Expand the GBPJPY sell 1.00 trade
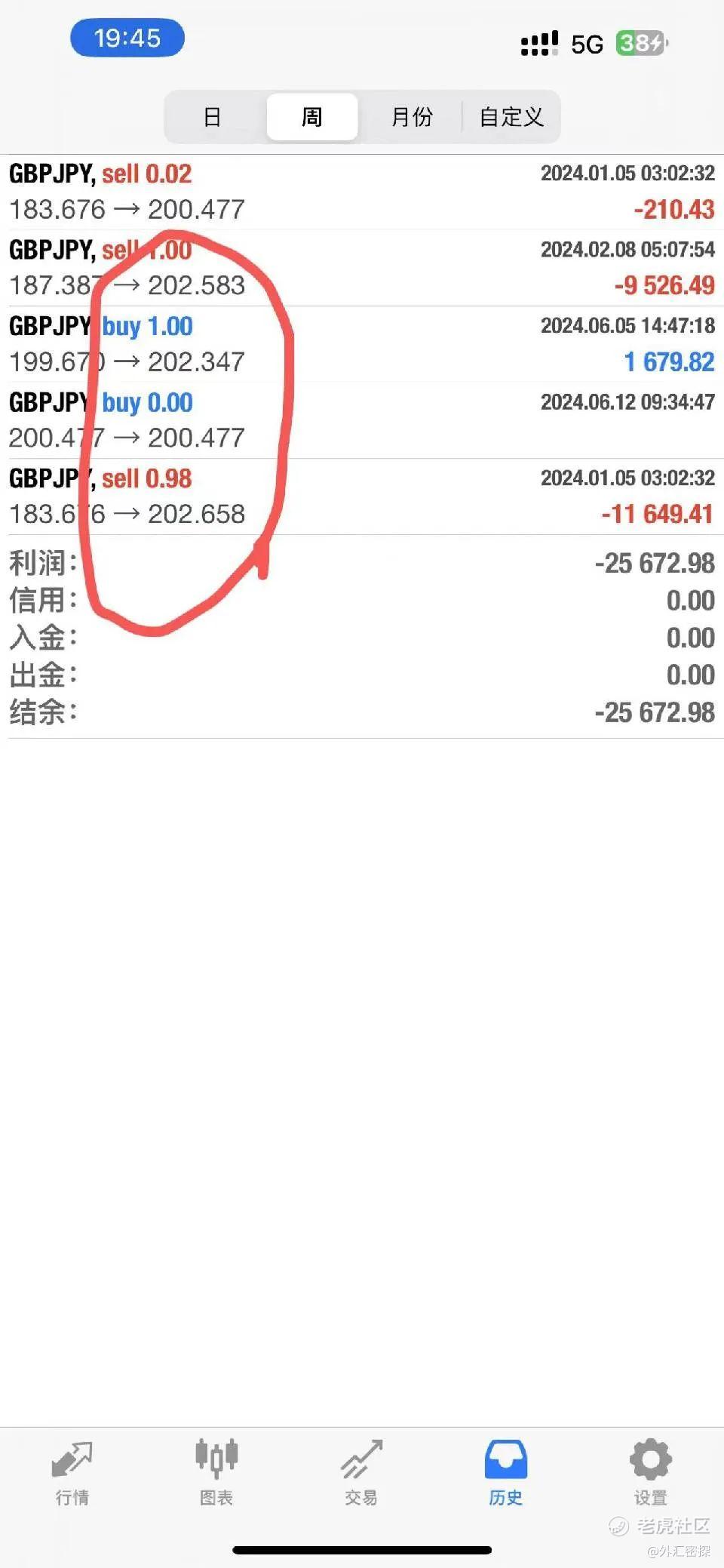 (x=362, y=268)
